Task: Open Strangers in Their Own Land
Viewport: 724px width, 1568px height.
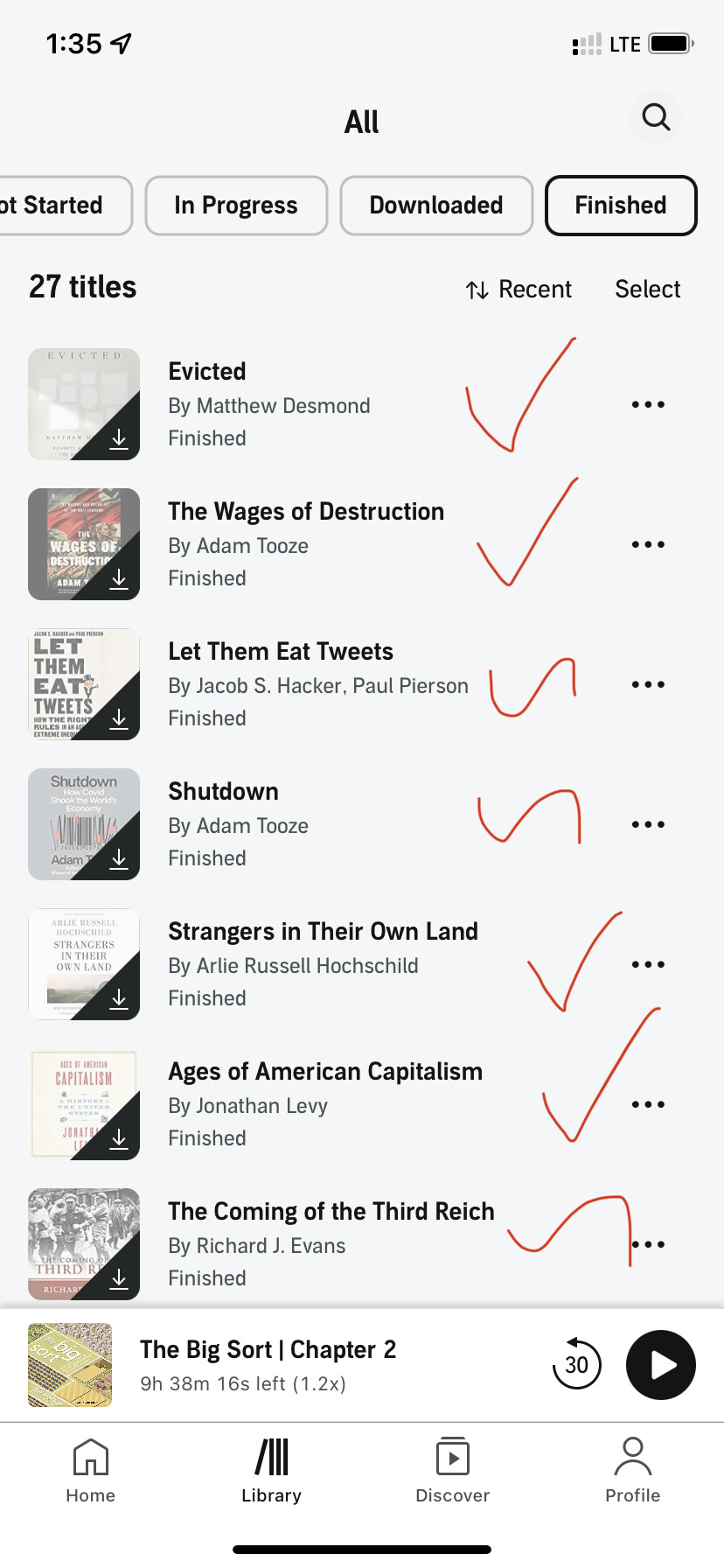Action: click(x=322, y=932)
